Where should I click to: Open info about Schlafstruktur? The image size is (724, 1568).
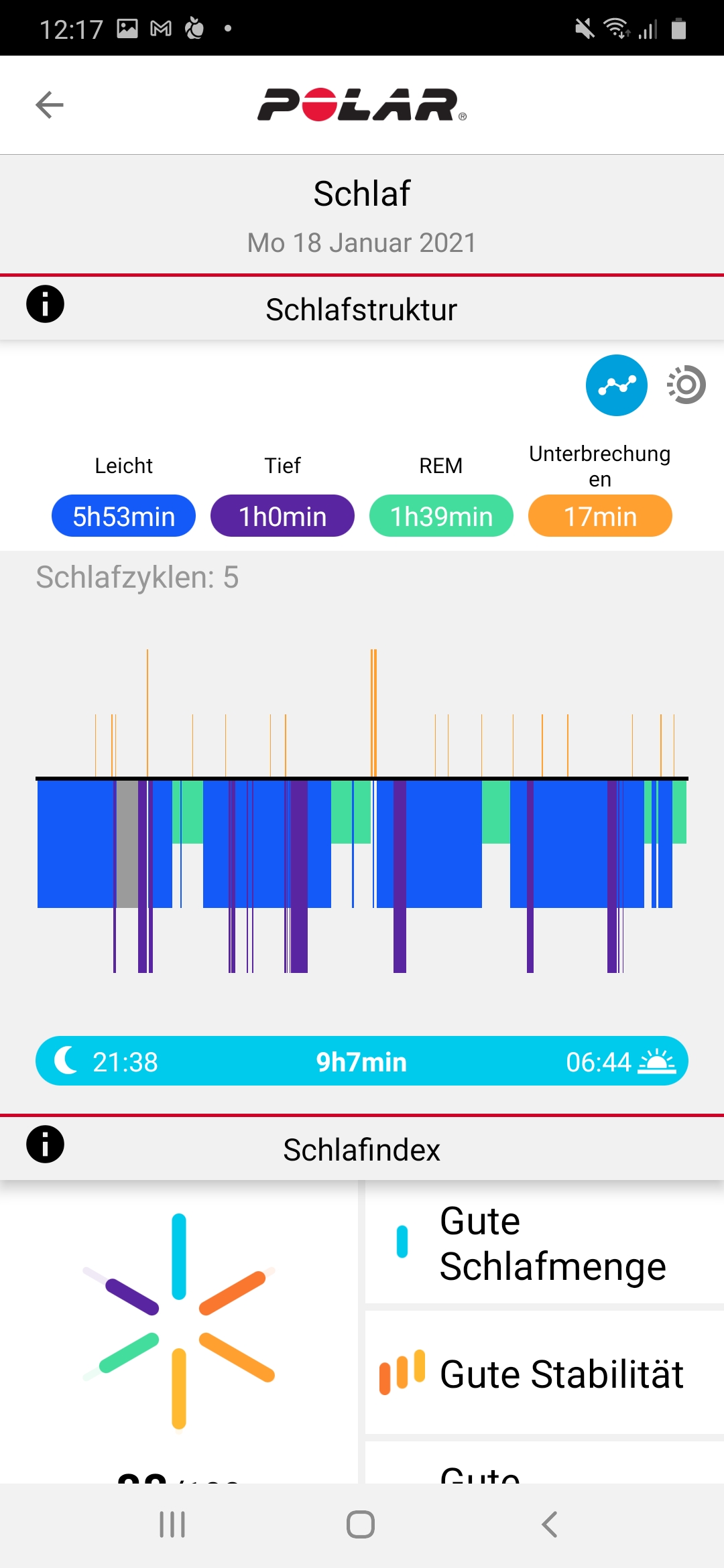click(45, 304)
